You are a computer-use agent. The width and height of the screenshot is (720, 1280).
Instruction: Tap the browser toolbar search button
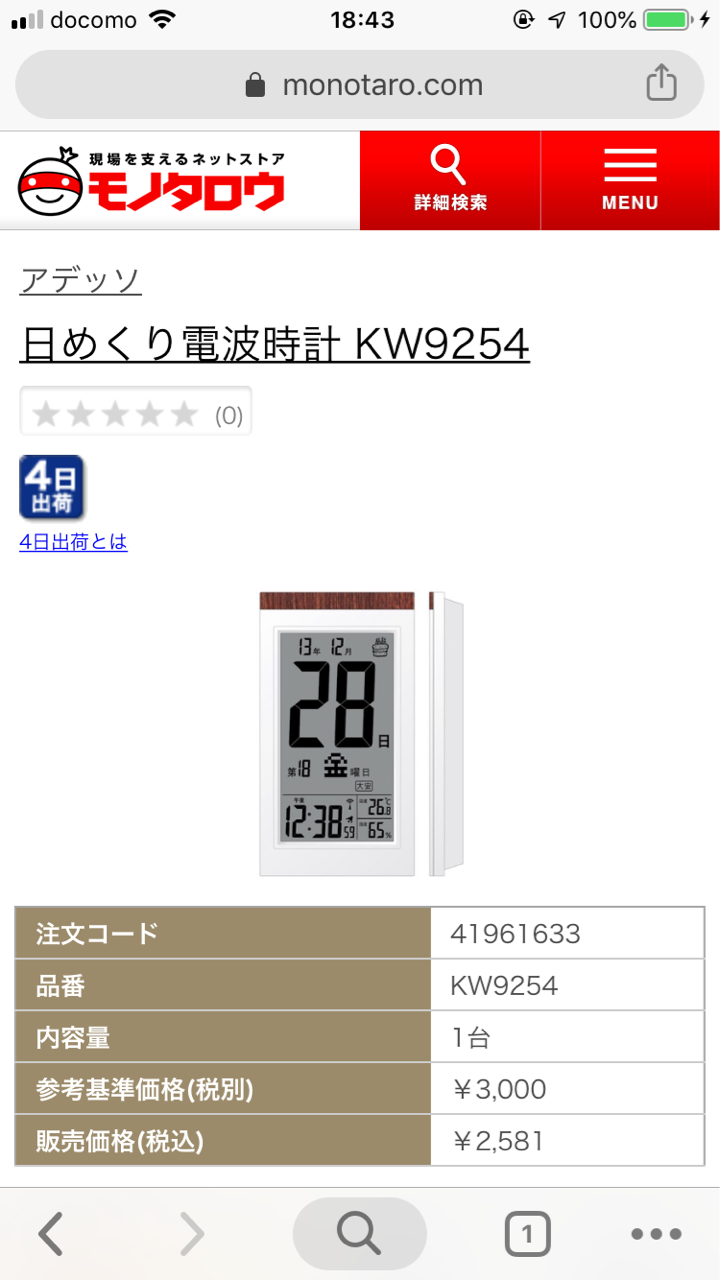360,1234
